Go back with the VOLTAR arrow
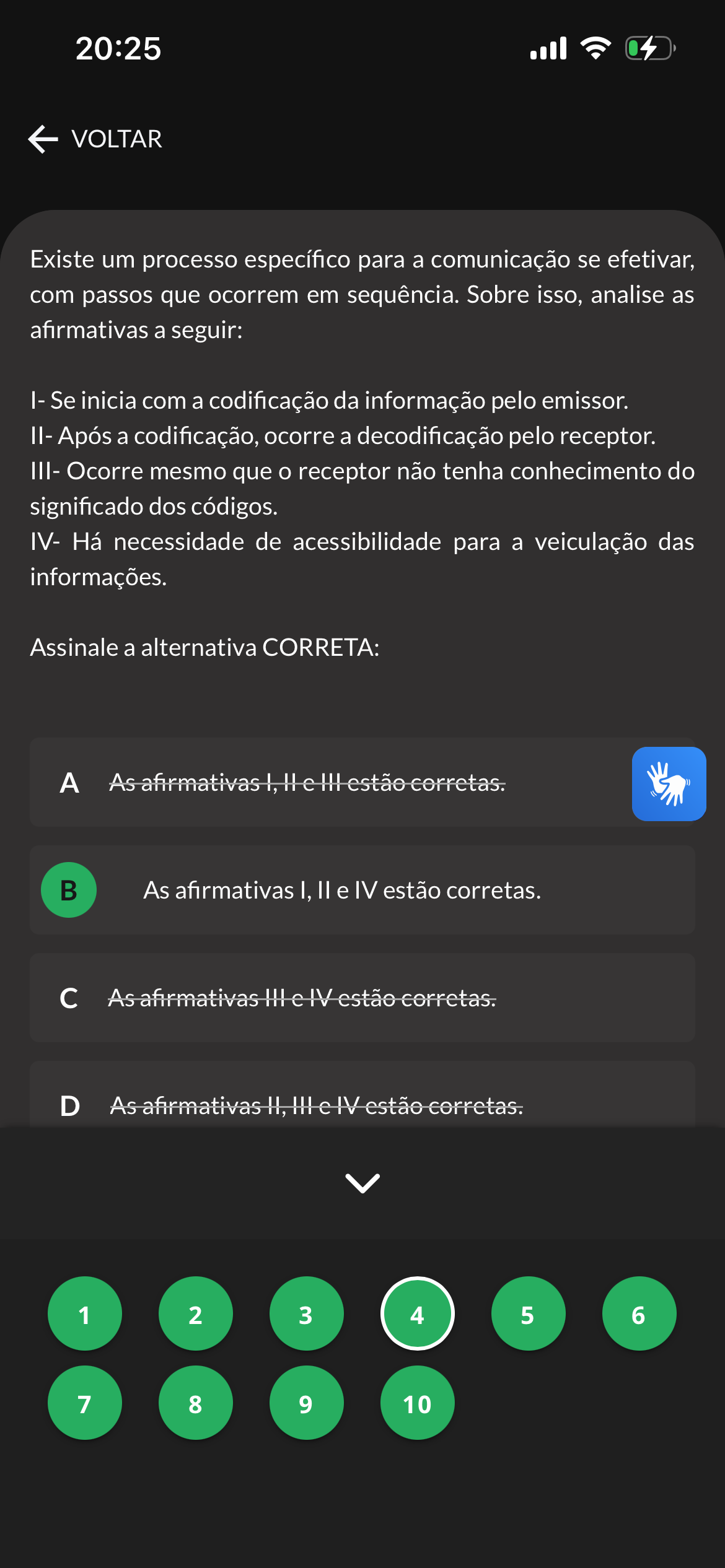Image resolution: width=725 pixels, height=1568 pixels. tap(95, 139)
